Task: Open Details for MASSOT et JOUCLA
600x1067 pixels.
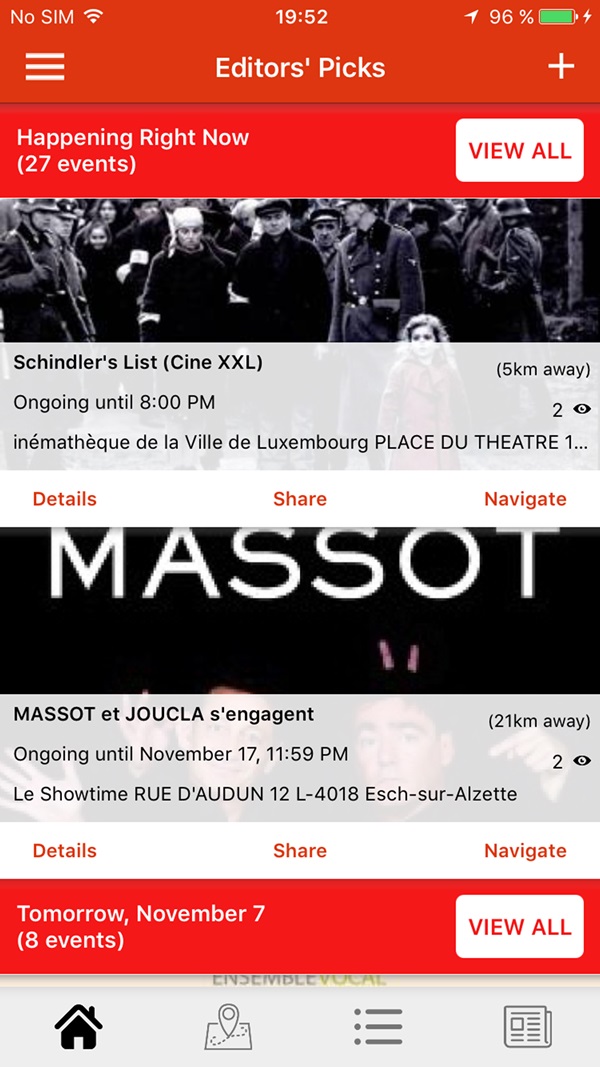Action: [65, 851]
